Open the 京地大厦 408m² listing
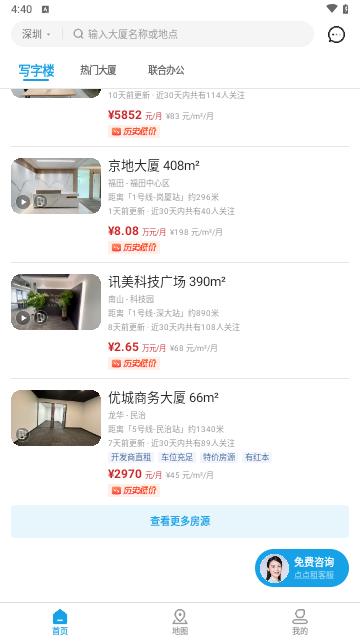 click(180, 204)
